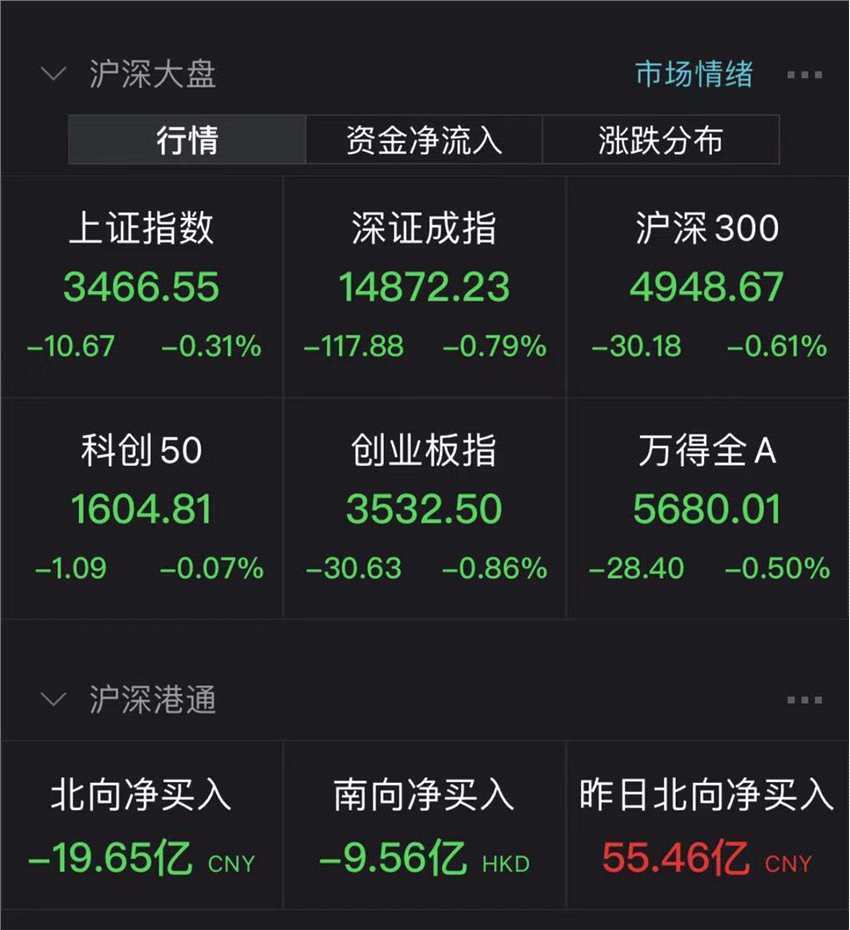View 科创50 index details
850x930 pixels.
(x=142, y=510)
